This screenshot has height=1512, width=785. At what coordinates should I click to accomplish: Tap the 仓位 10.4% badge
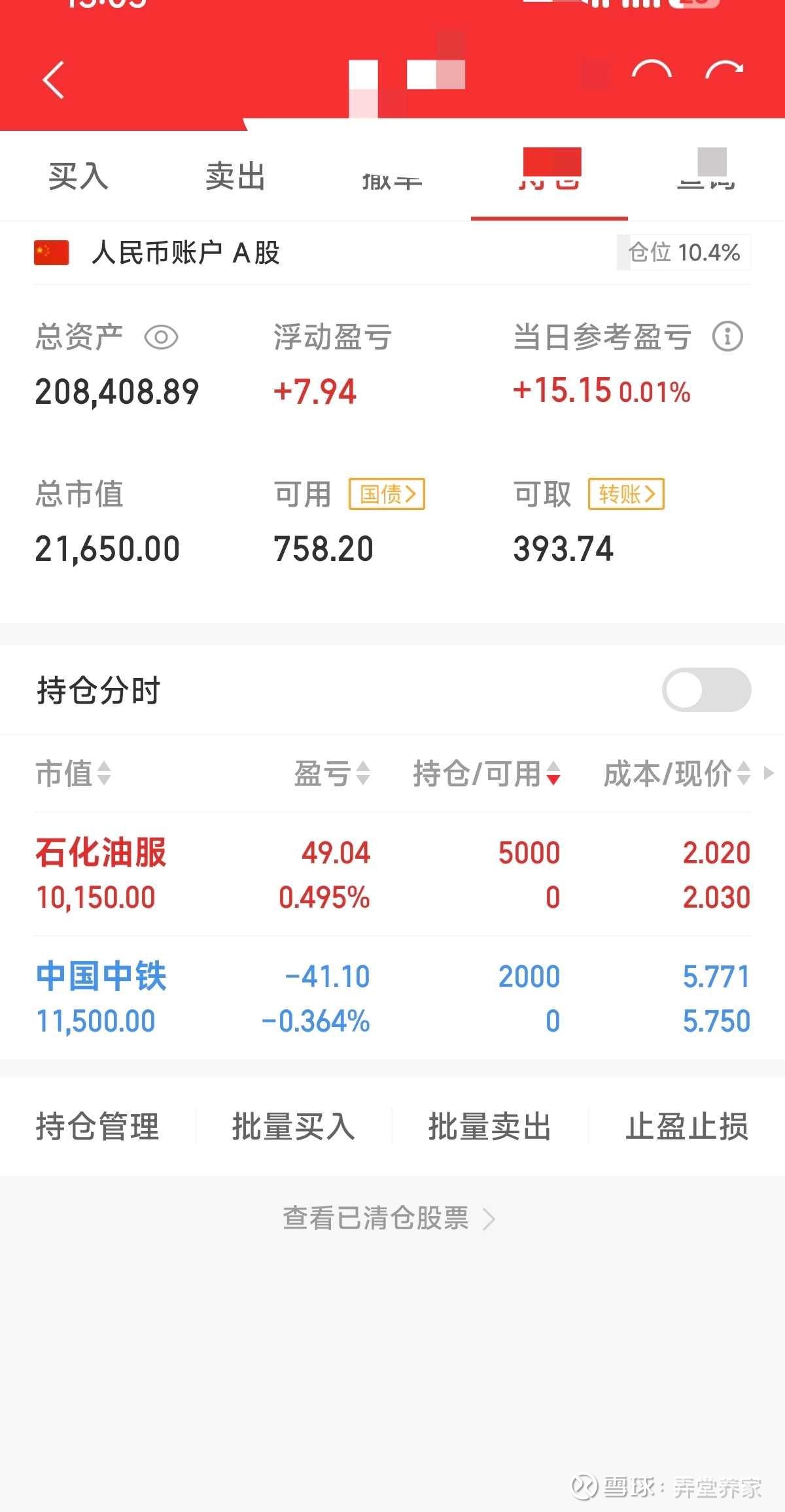click(x=684, y=252)
